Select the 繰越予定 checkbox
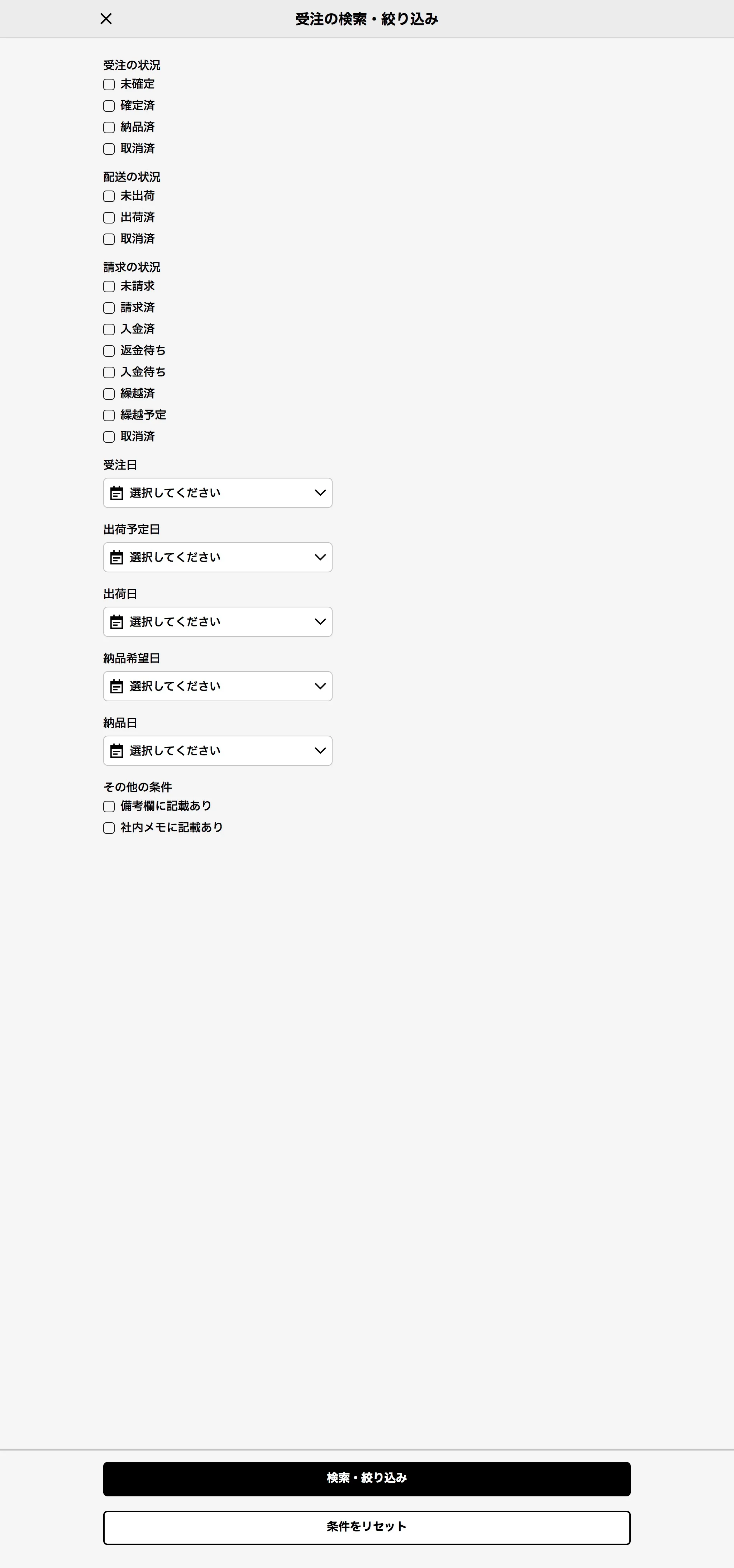Image resolution: width=734 pixels, height=1568 pixels. tap(109, 416)
